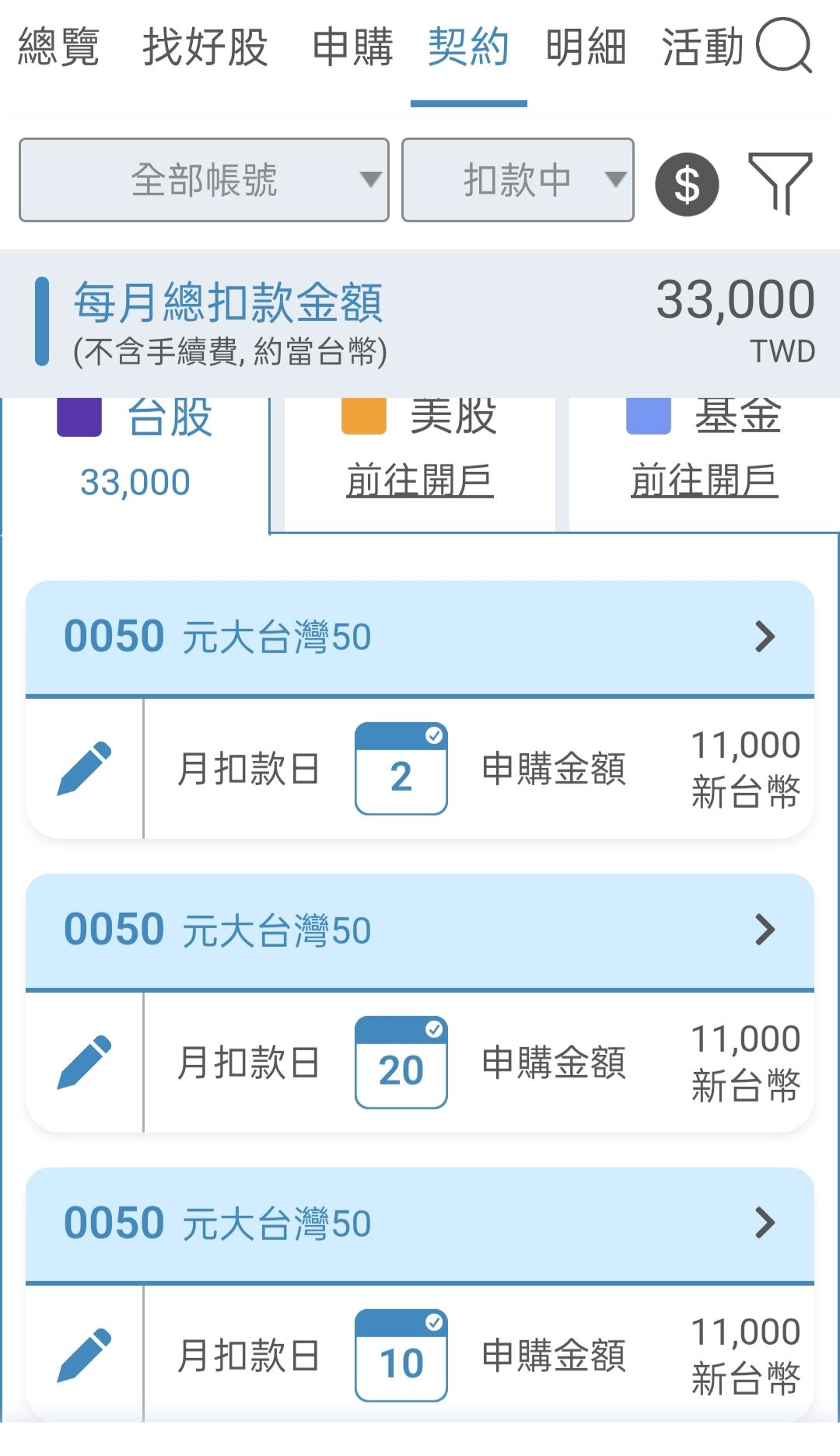
Task: Click the calendar icon showing day 2
Action: 401,770
